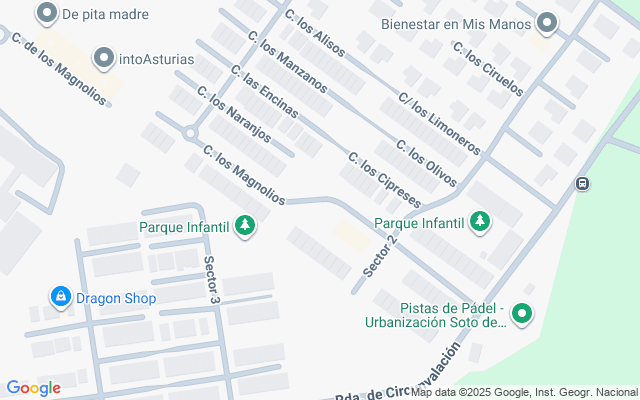Tap the bus stop icon
Viewport: 640px width, 400px height.
[x=583, y=184]
